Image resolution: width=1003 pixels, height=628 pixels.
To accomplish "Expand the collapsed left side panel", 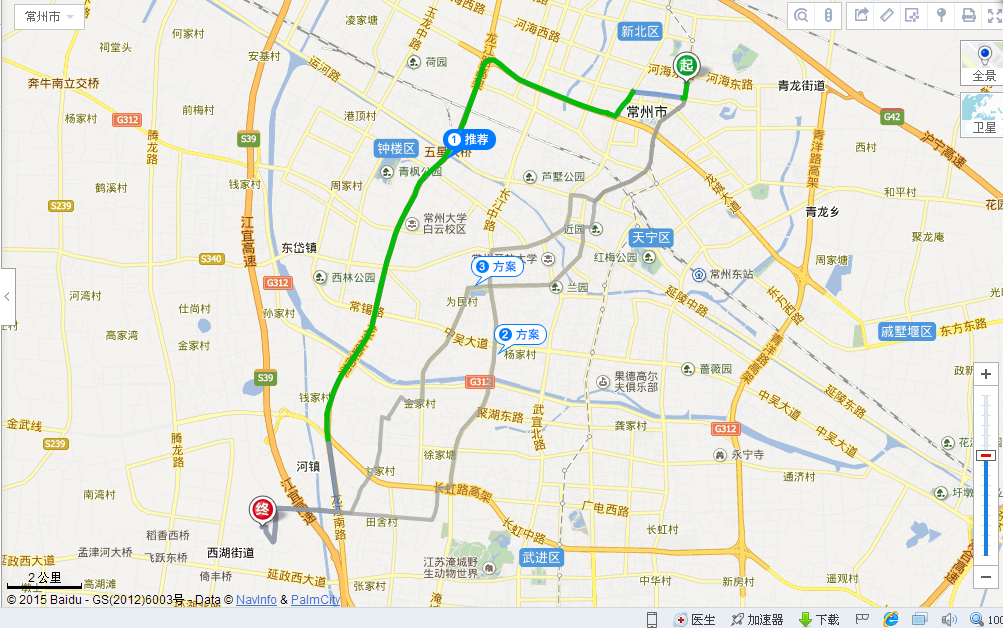I will [x=7, y=297].
